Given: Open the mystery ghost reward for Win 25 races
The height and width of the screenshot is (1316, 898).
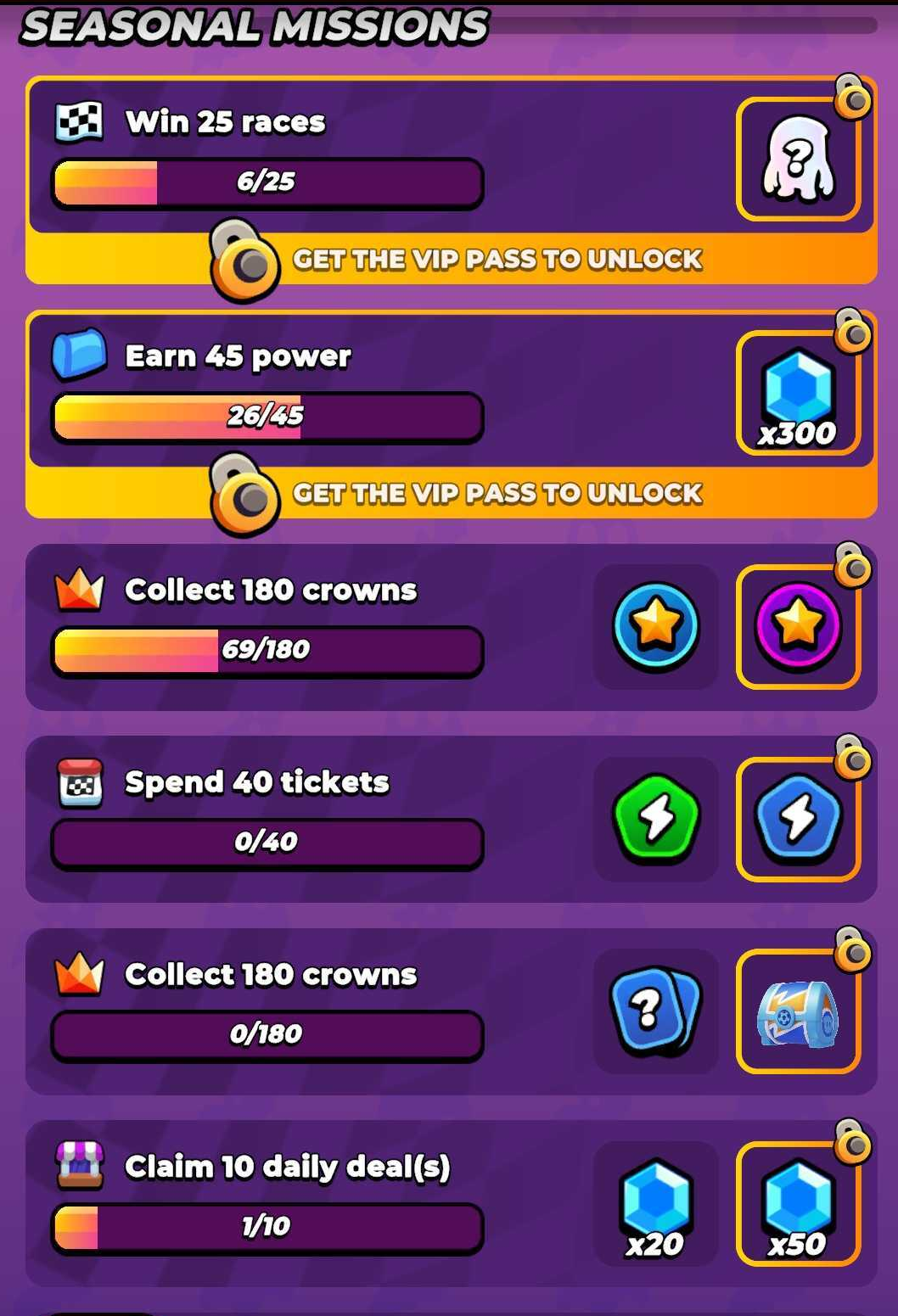Looking at the screenshot, I should pos(798,160).
